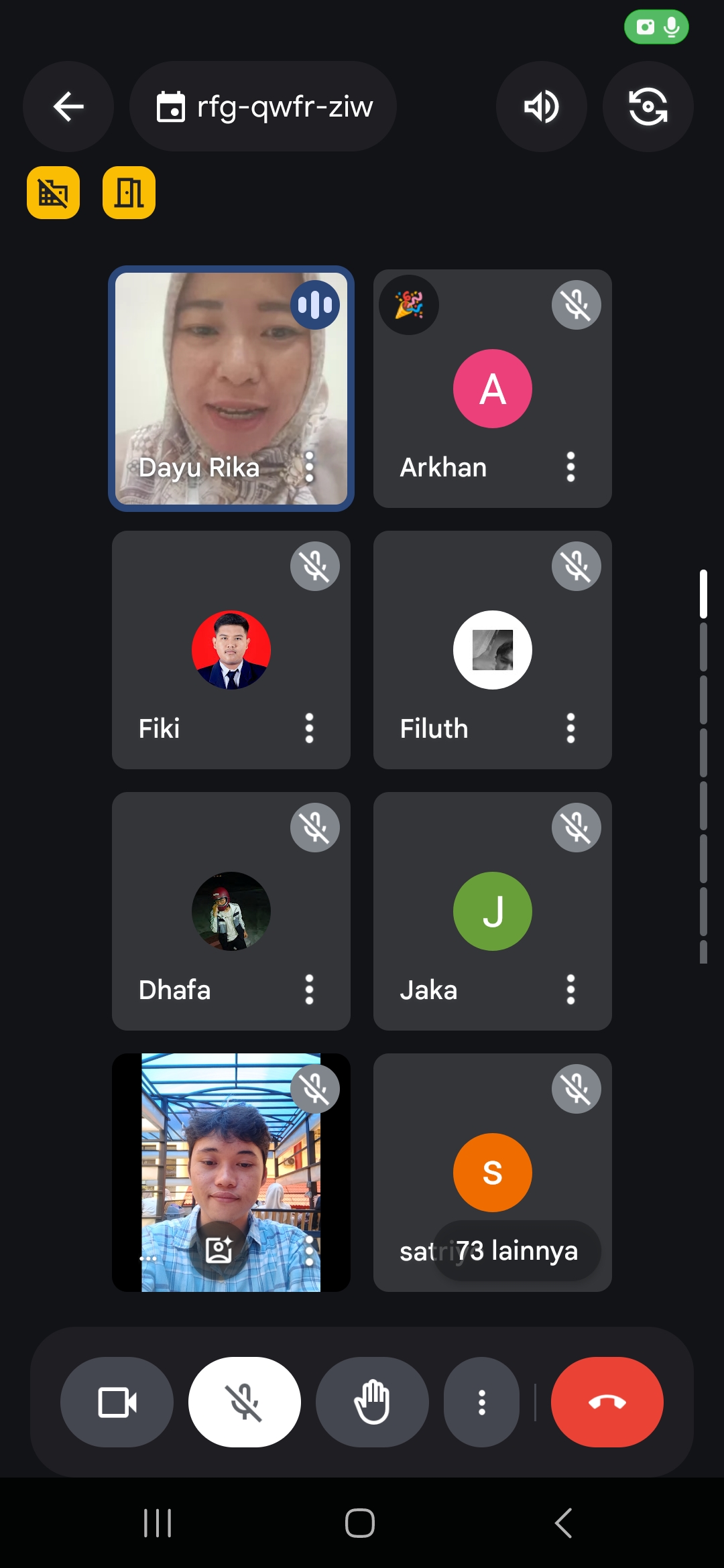This screenshot has width=724, height=1568.
Task: Raise your hand
Action: [372, 1402]
